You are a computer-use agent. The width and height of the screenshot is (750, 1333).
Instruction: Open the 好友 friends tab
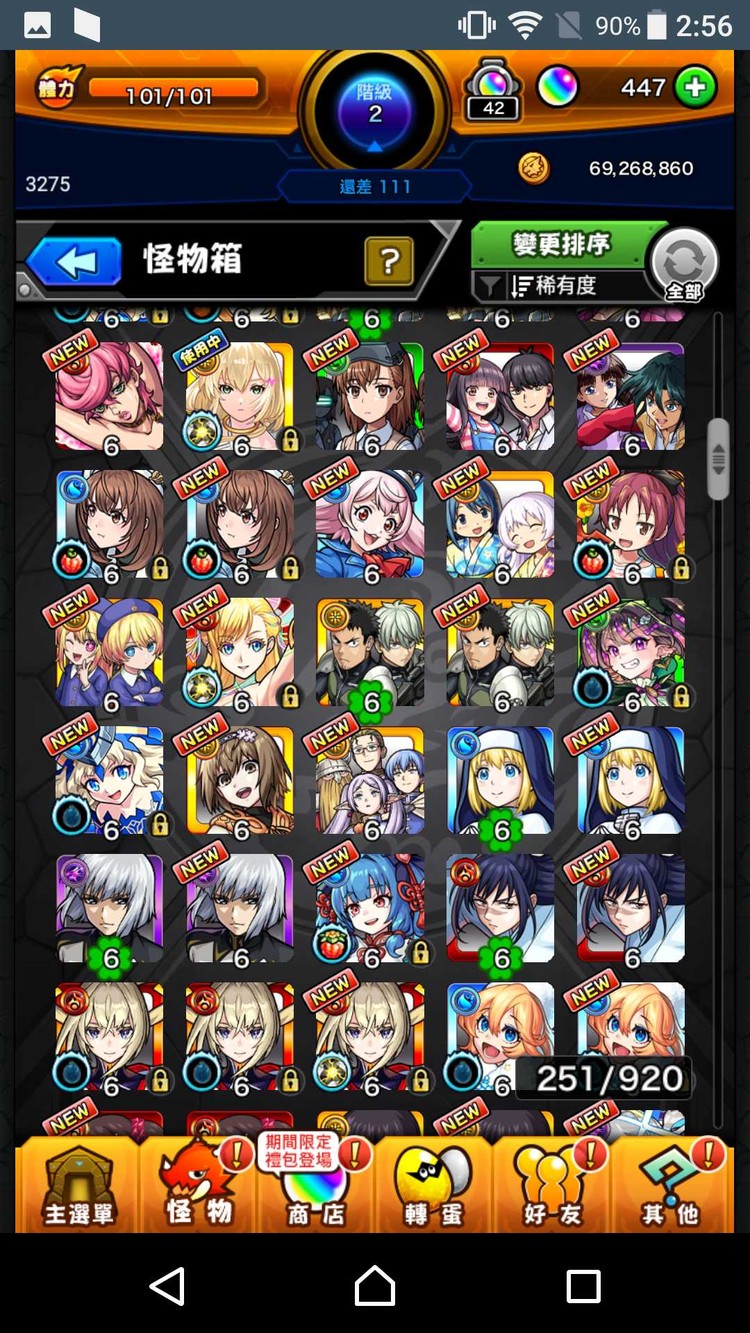coord(552,1185)
